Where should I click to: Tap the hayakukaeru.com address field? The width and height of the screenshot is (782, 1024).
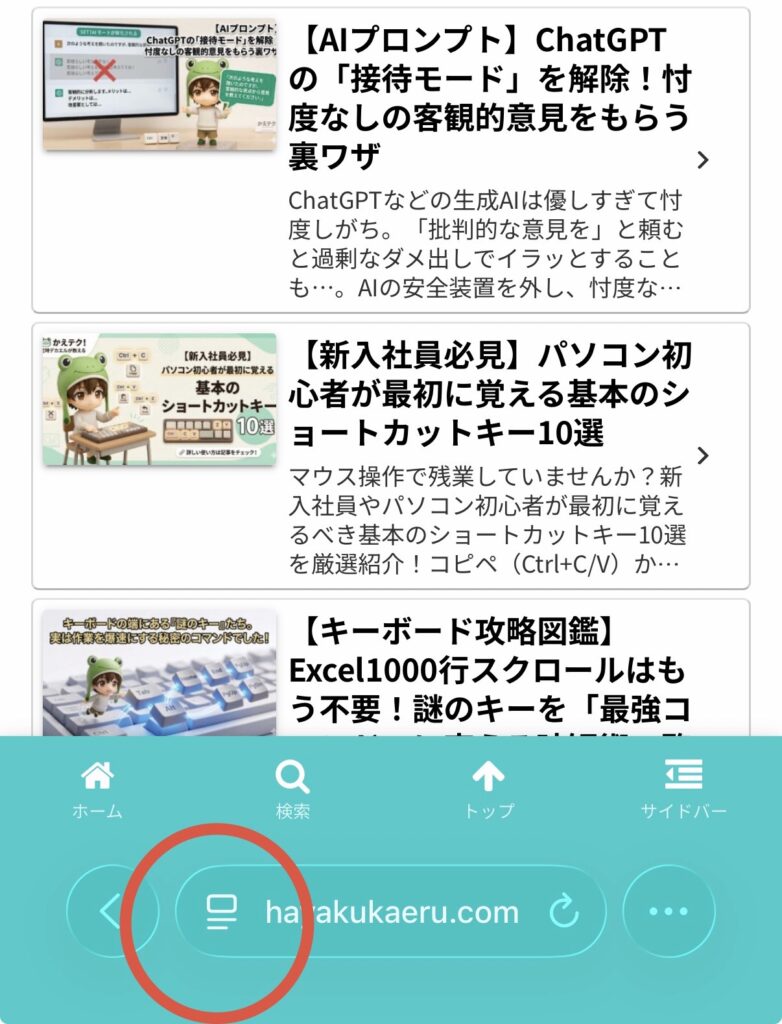392,912
